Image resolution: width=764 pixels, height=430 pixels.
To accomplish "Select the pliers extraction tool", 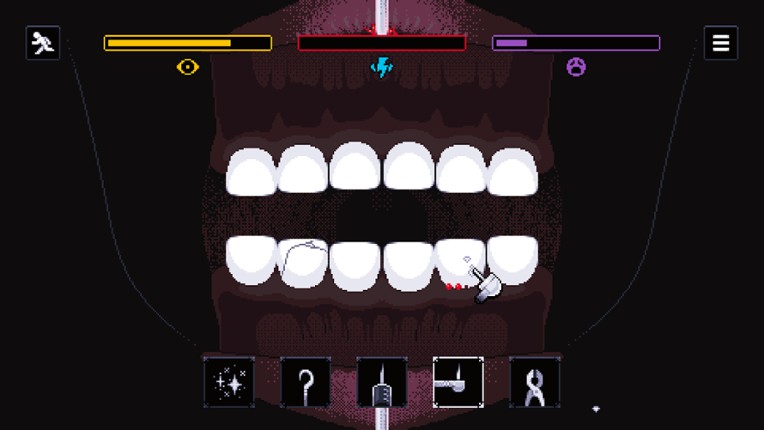I will (x=534, y=382).
